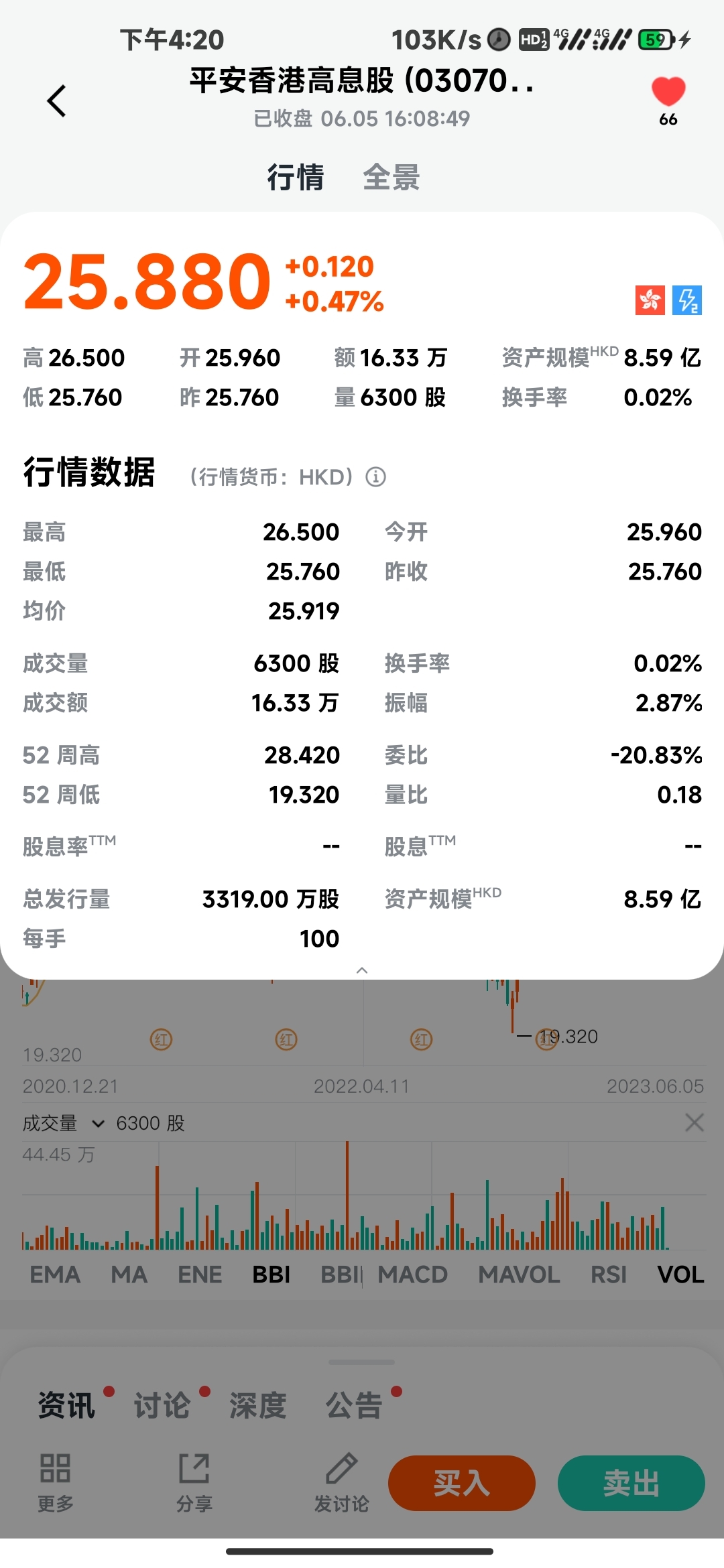This screenshot has height=1568, width=724.
Task: Open the 成交量 indicator dropdown
Action: pyautogui.click(x=64, y=1123)
